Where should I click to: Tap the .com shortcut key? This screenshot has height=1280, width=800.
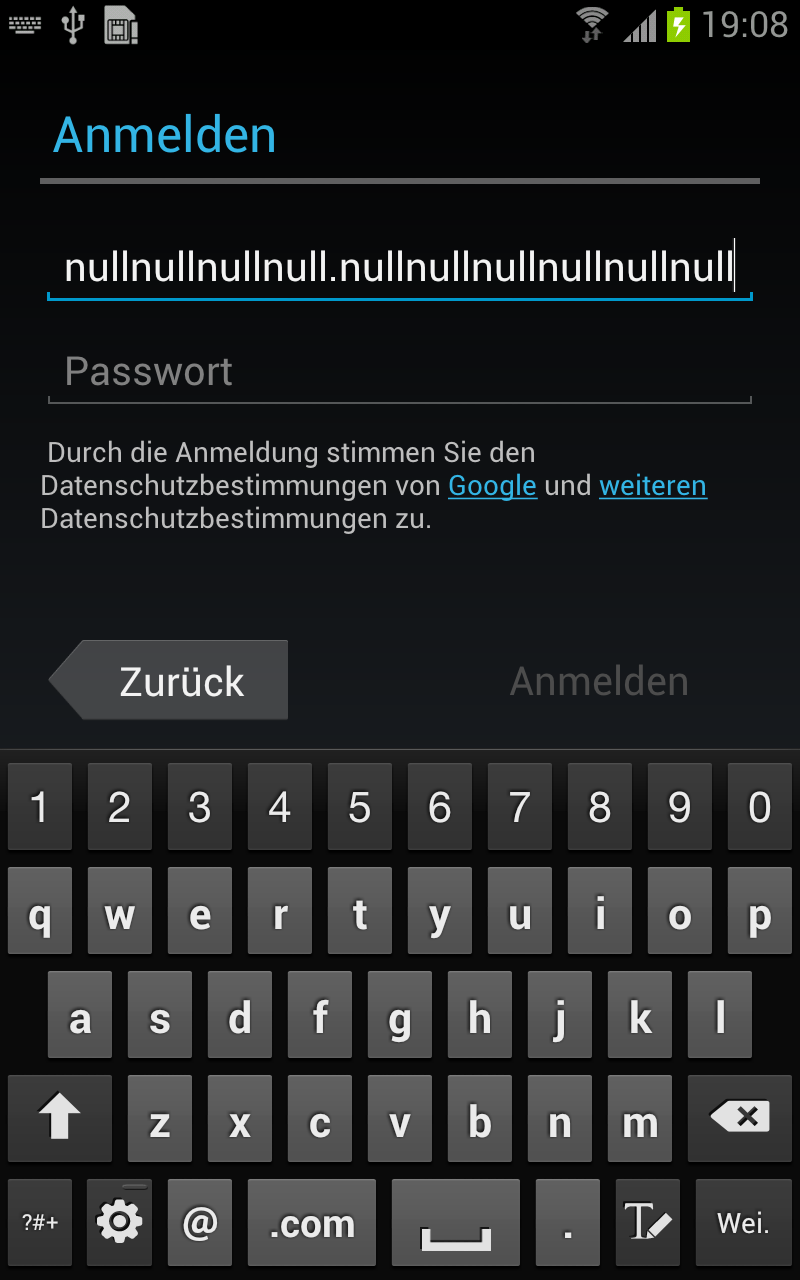(312, 1223)
